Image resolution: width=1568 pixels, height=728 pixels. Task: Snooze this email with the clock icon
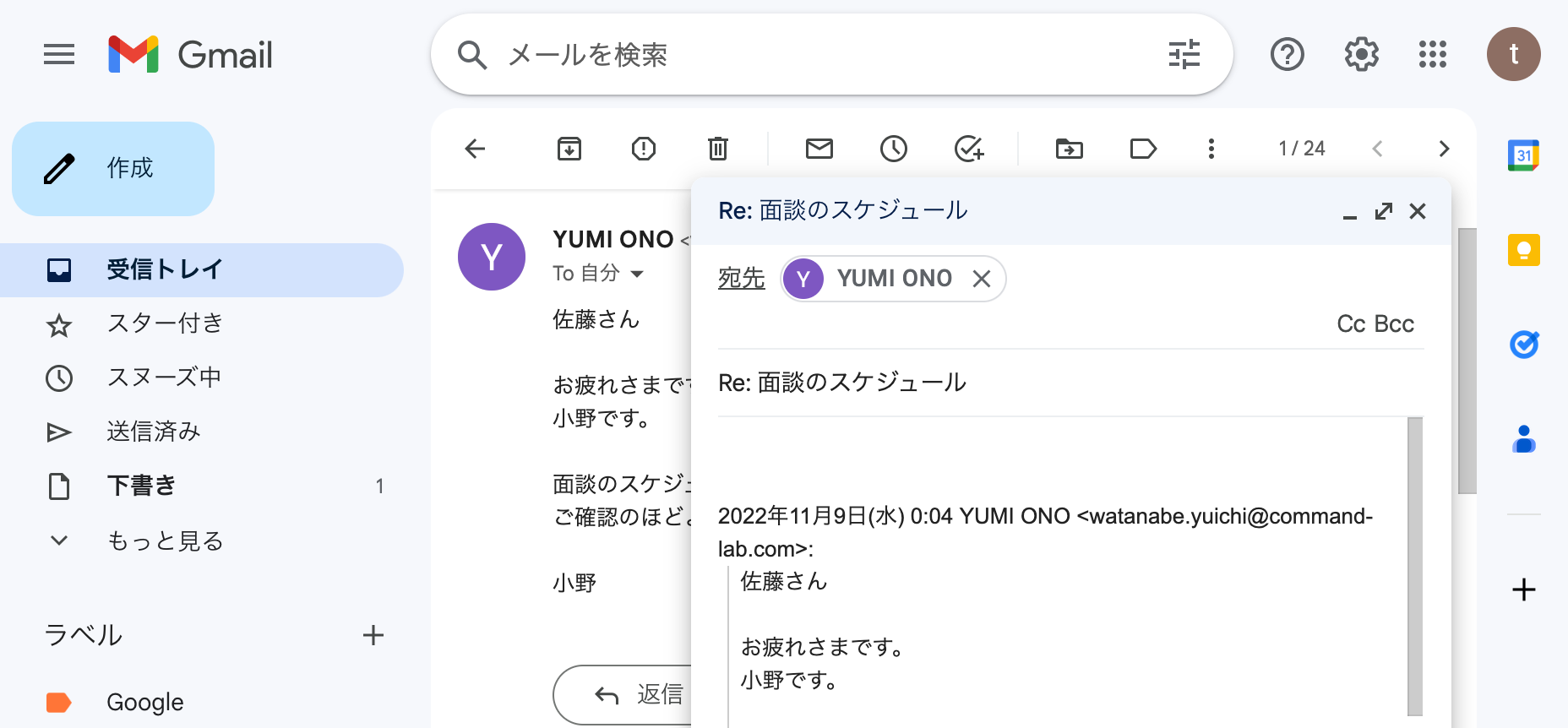(x=893, y=149)
